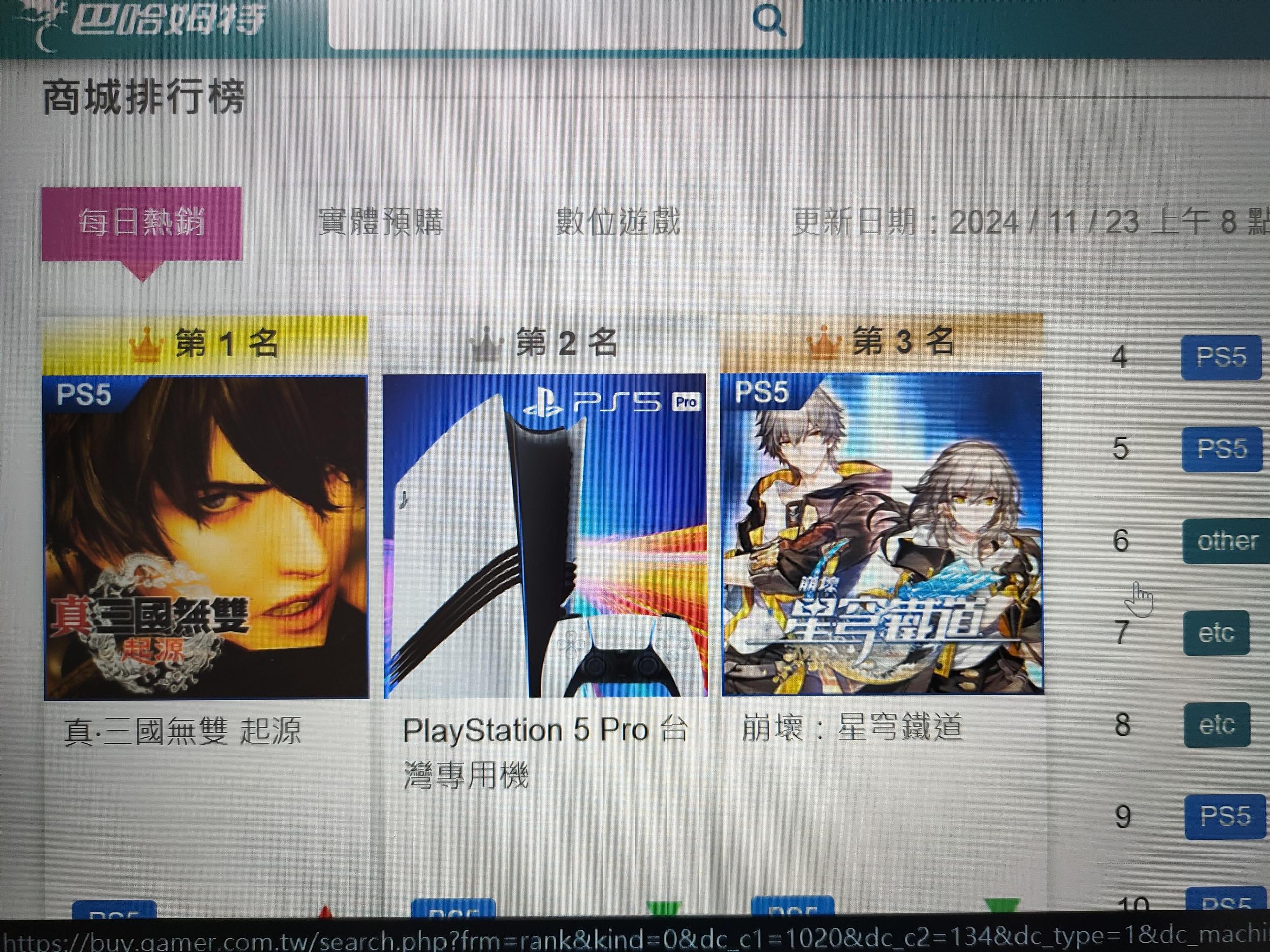Tap the magnifier search icon
This screenshot has height=952, width=1270.
click(768, 22)
